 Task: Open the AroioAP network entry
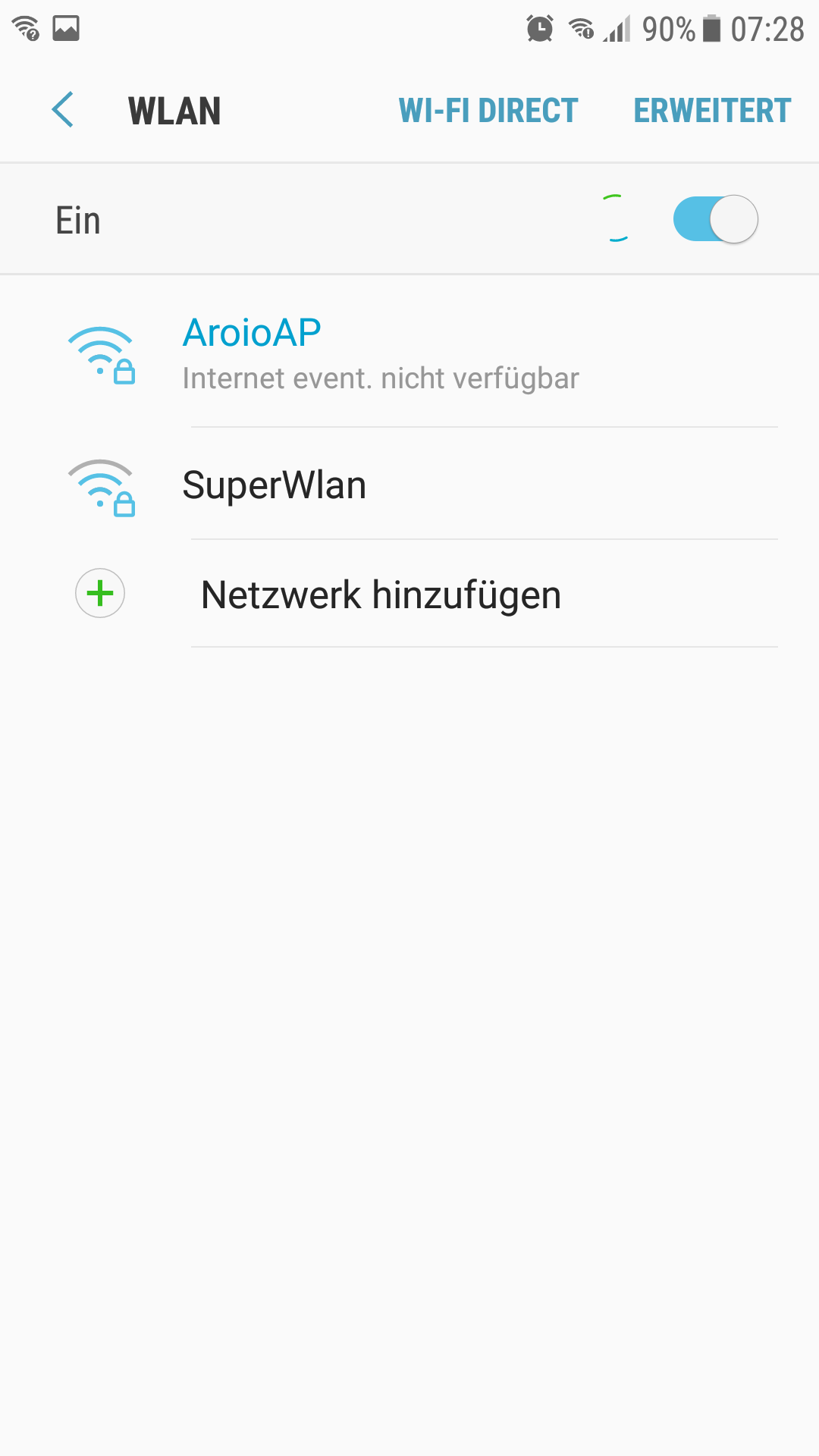[409, 353]
